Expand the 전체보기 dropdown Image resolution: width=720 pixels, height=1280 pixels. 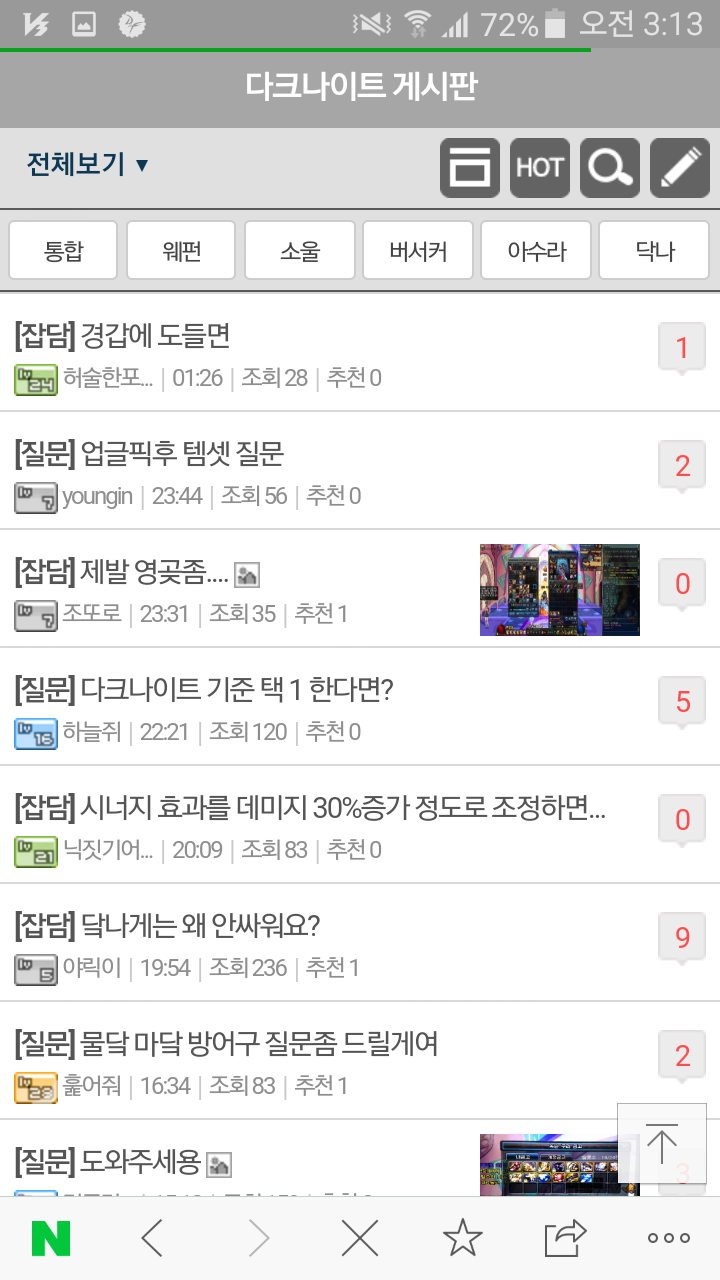point(88,164)
